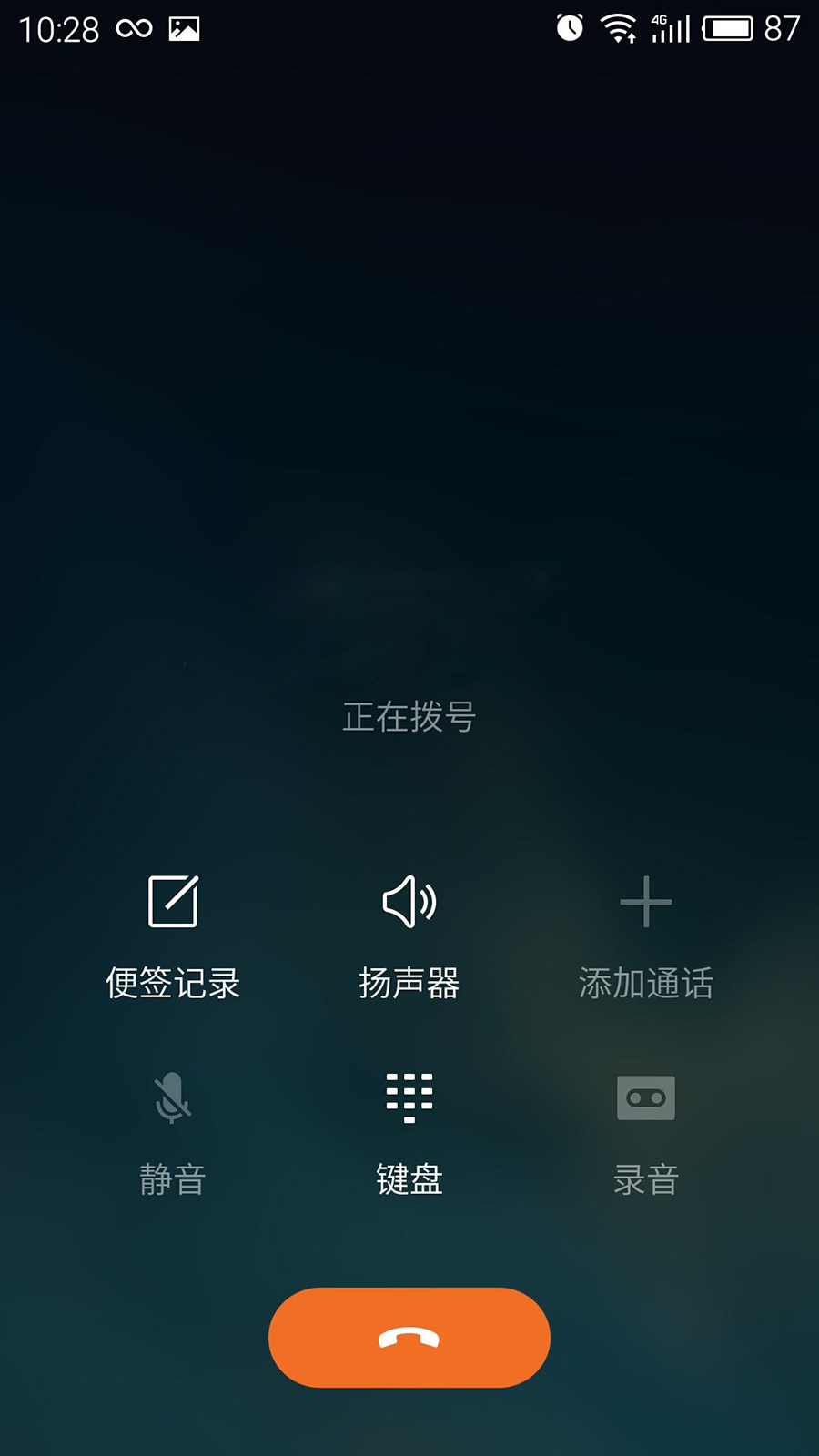
Task: Turn on the 扬声器 speaker
Action: click(x=409, y=937)
